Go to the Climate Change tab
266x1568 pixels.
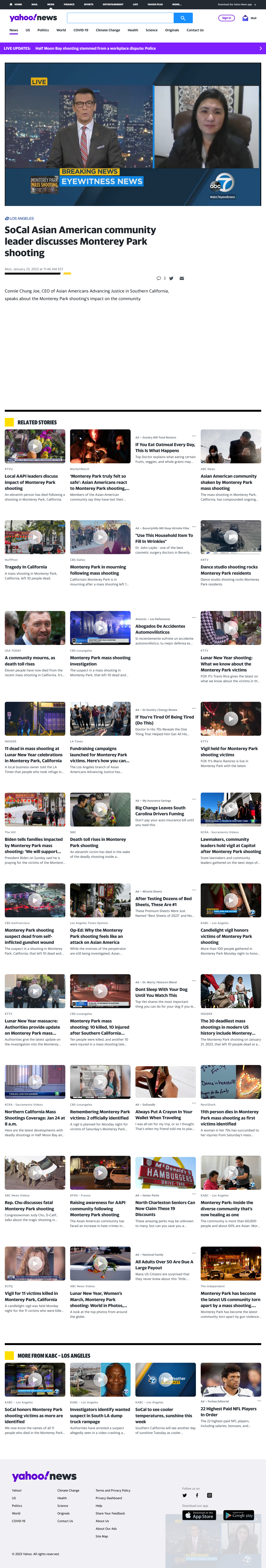pyautogui.click(x=108, y=30)
